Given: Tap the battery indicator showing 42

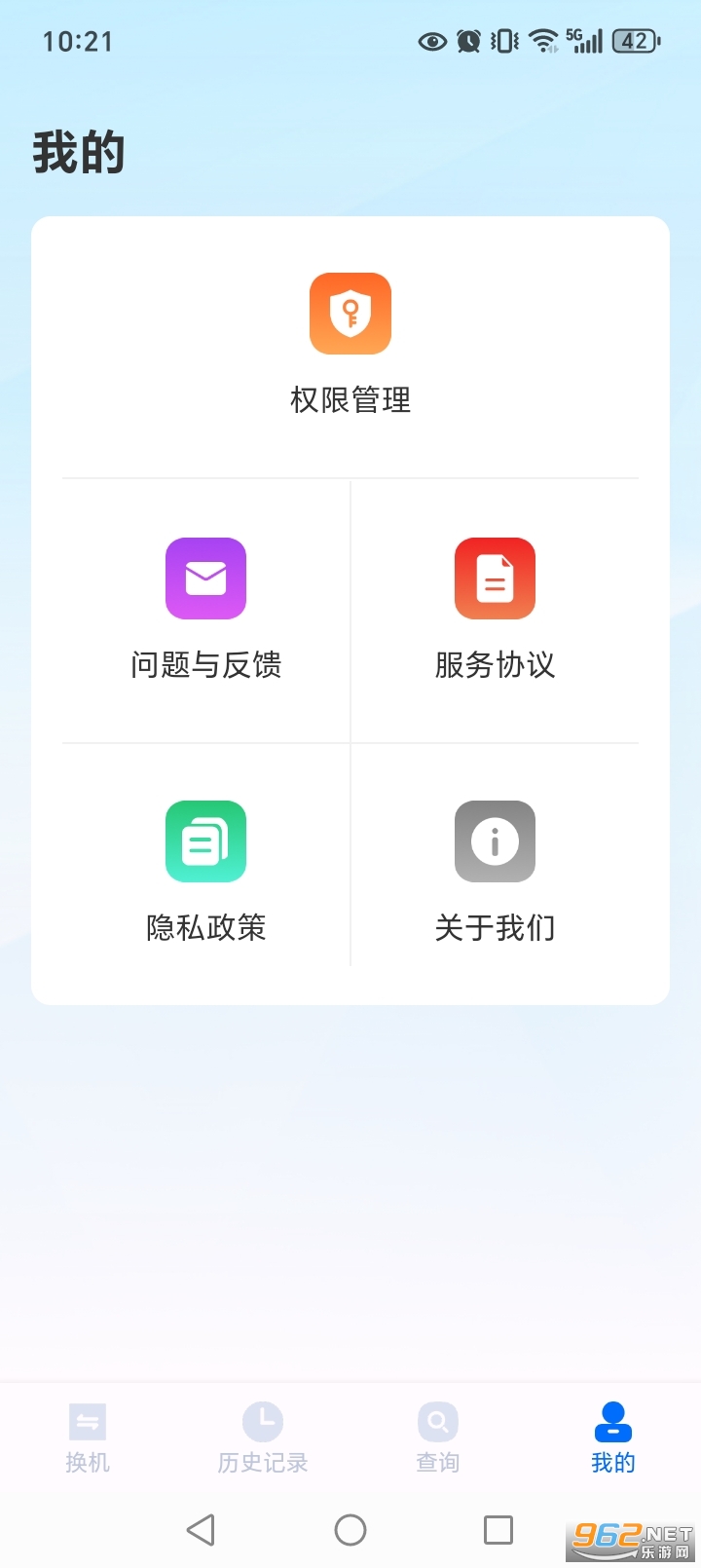Looking at the screenshot, I should click(x=634, y=40).
